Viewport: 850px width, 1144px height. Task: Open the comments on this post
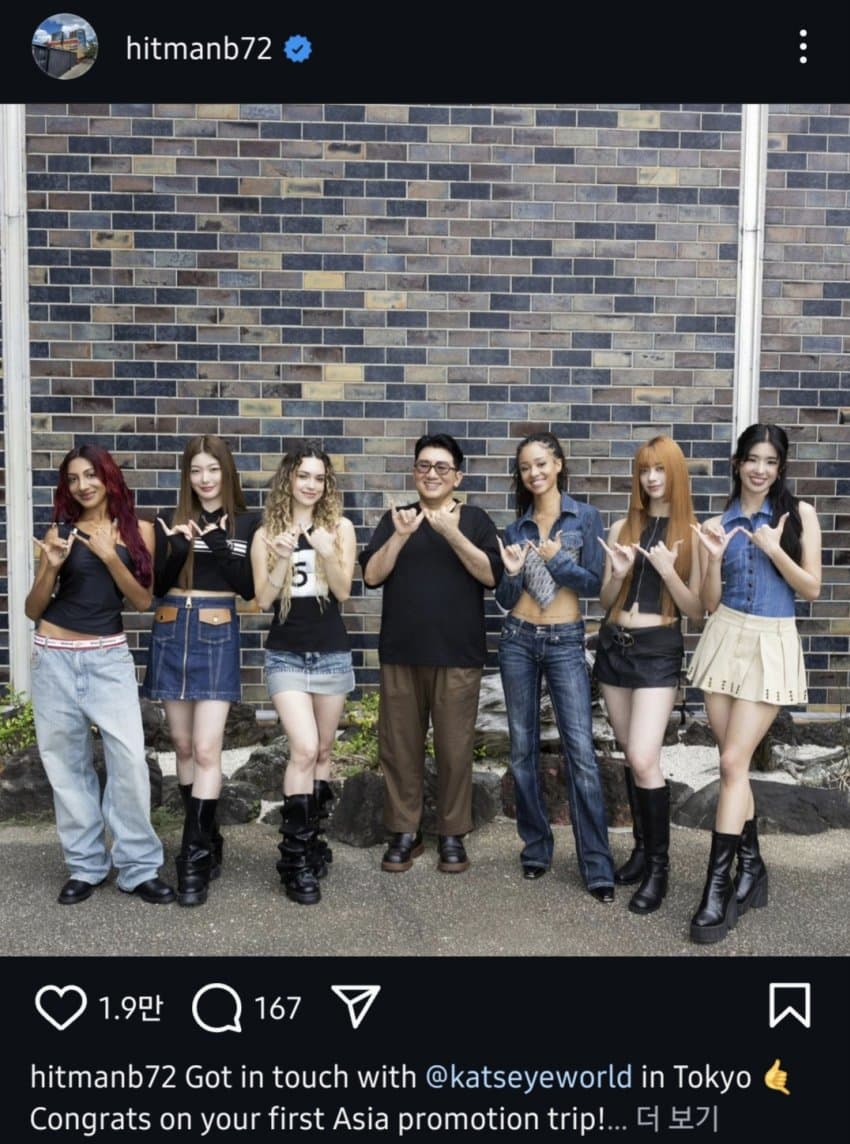pyautogui.click(x=216, y=1007)
